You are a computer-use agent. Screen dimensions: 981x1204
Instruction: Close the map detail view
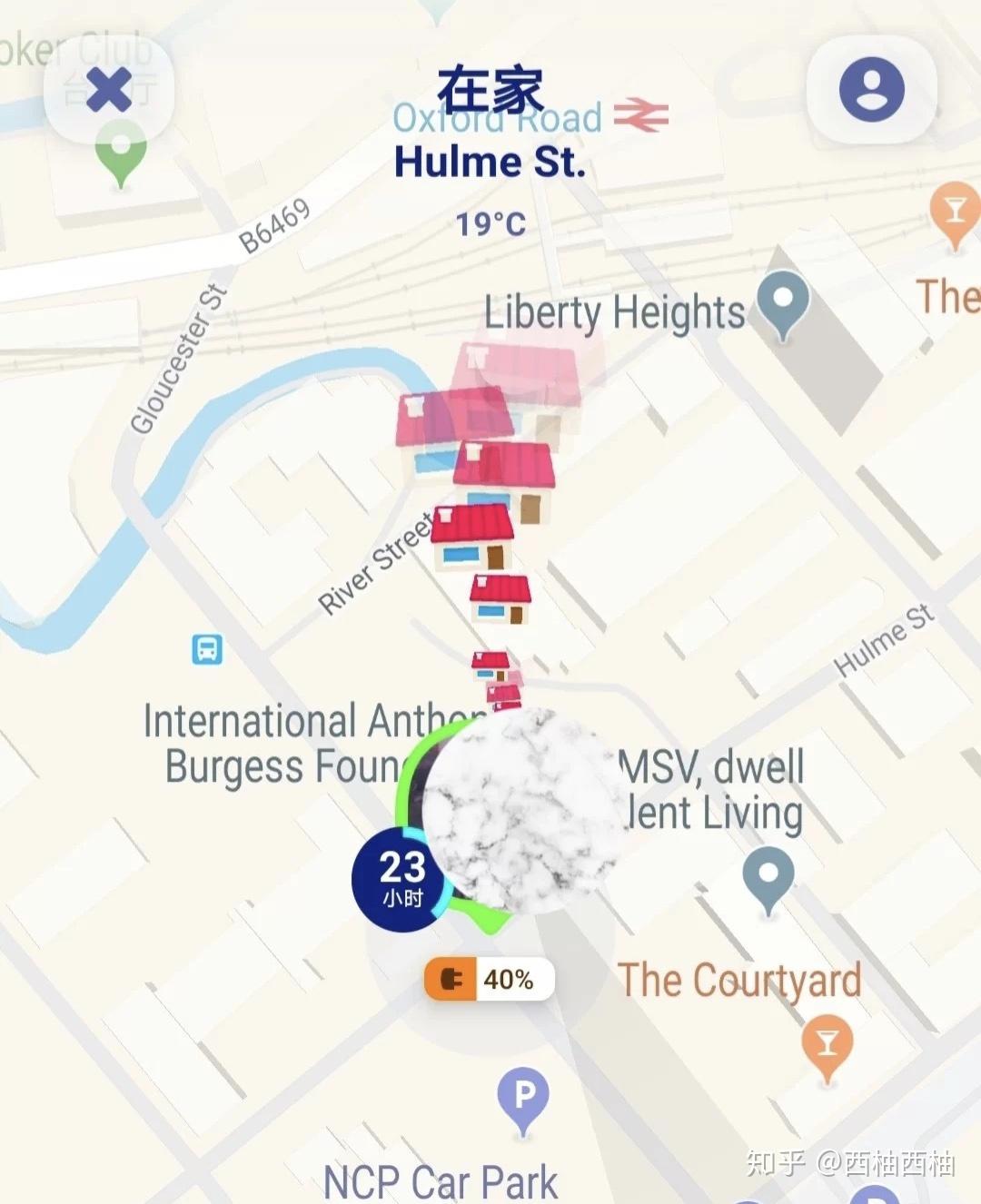click(x=109, y=90)
